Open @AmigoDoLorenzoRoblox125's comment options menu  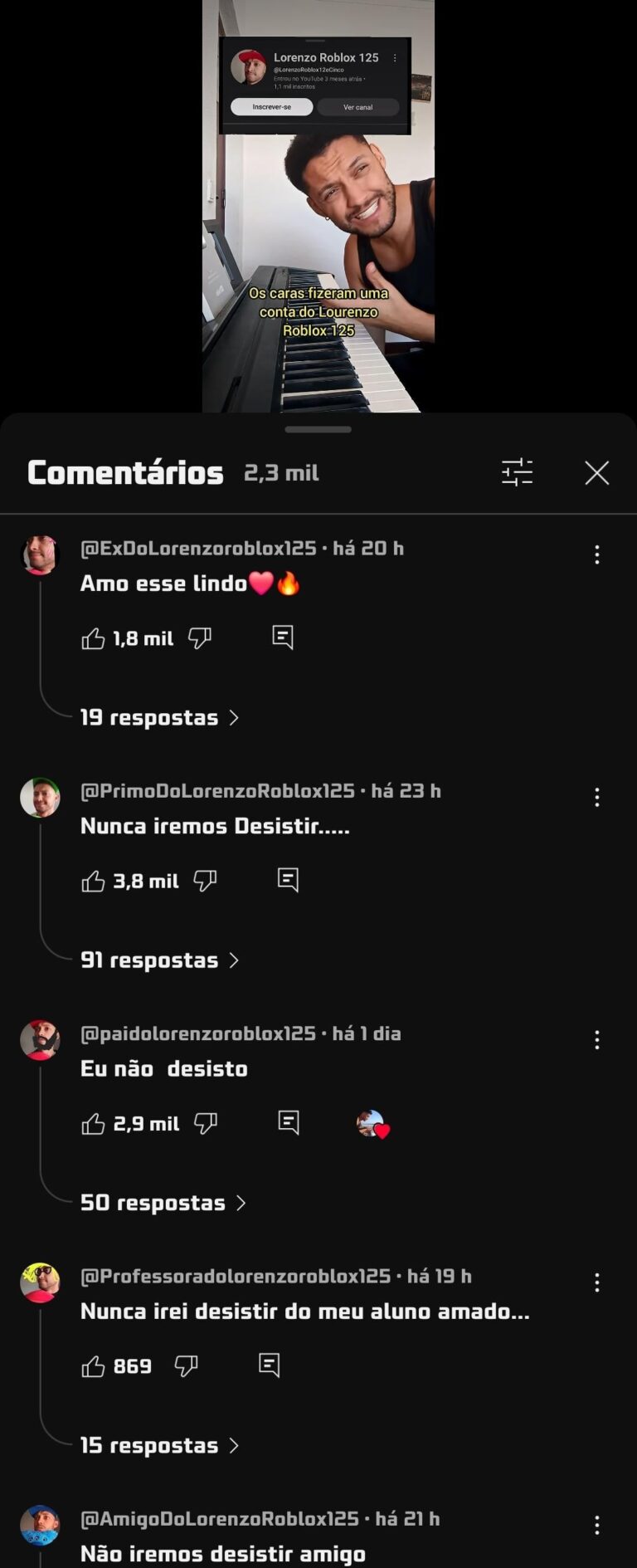[596, 1525]
